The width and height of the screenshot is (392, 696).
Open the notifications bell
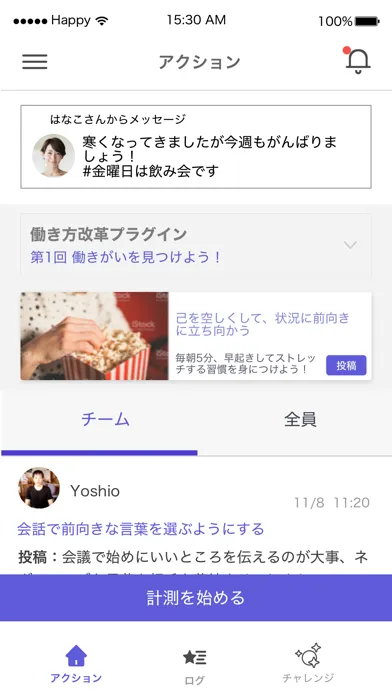(x=357, y=60)
